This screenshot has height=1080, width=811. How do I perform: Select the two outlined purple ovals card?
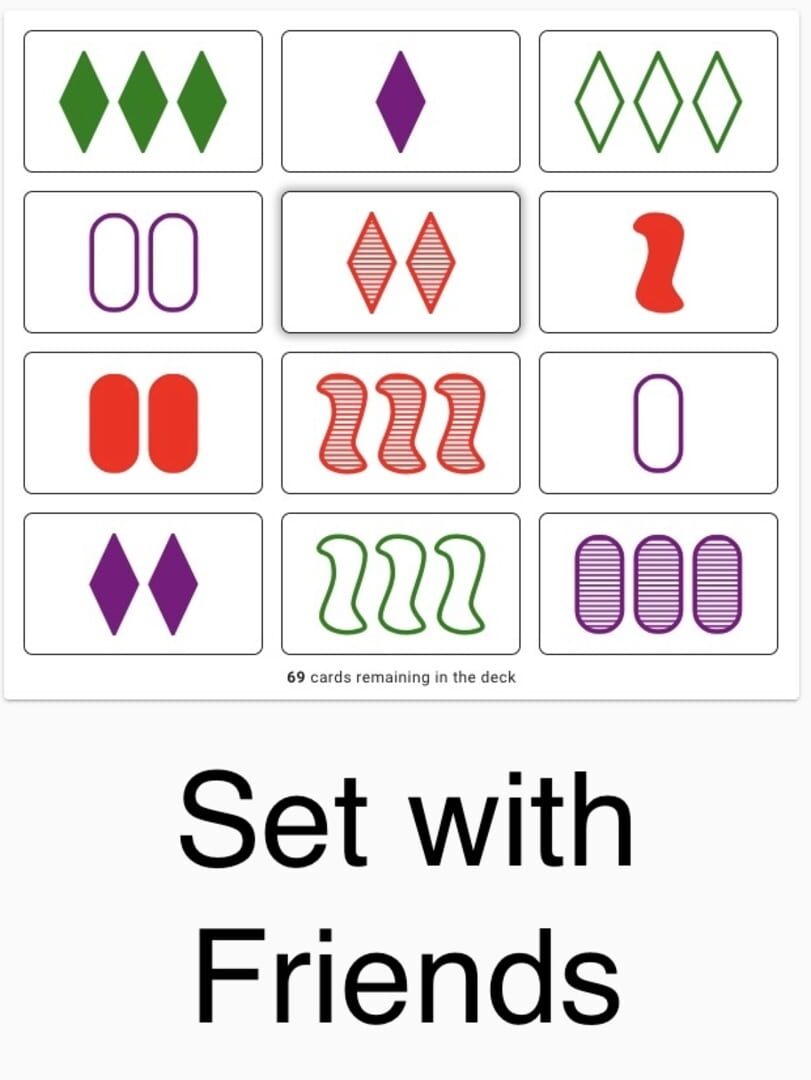(142, 261)
